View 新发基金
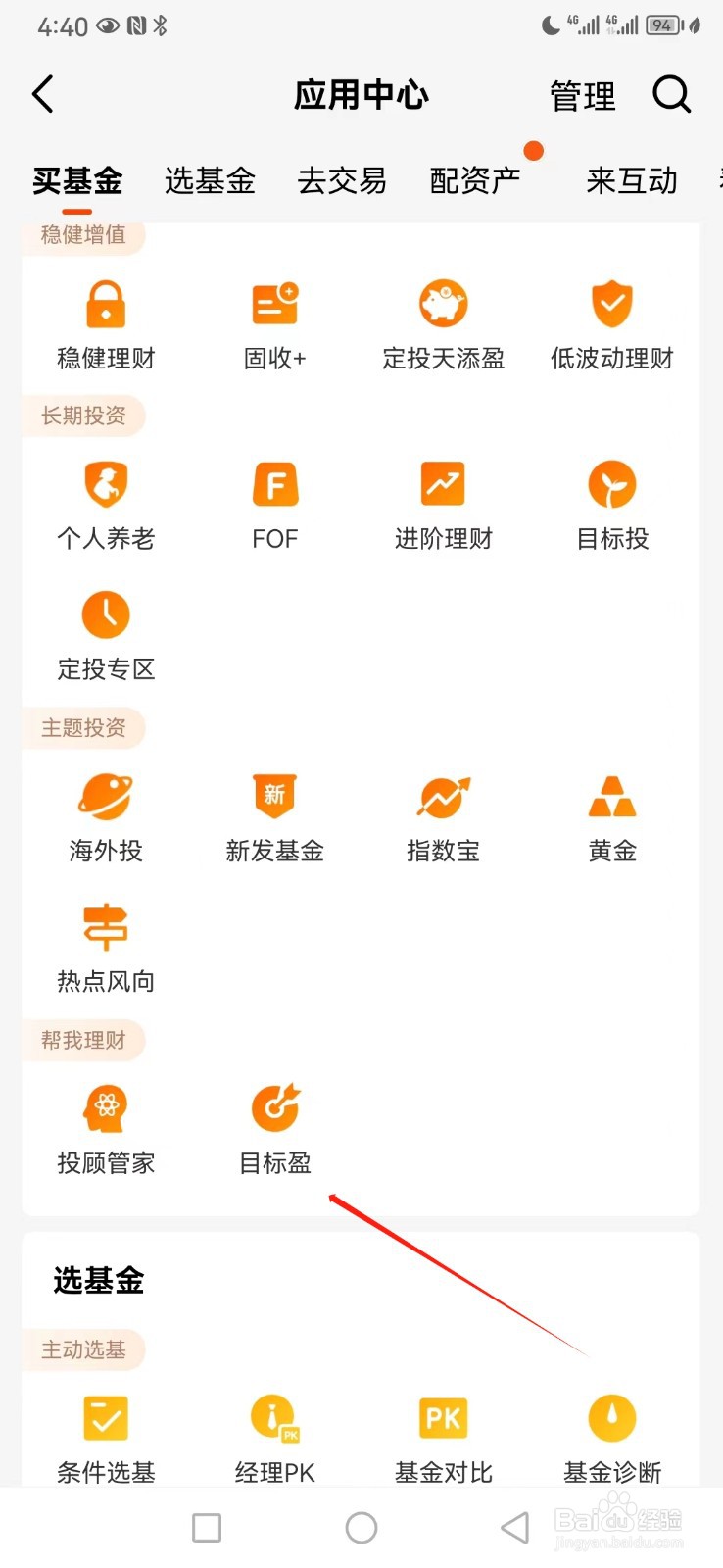The width and height of the screenshot is (723, 1568). 274,817
